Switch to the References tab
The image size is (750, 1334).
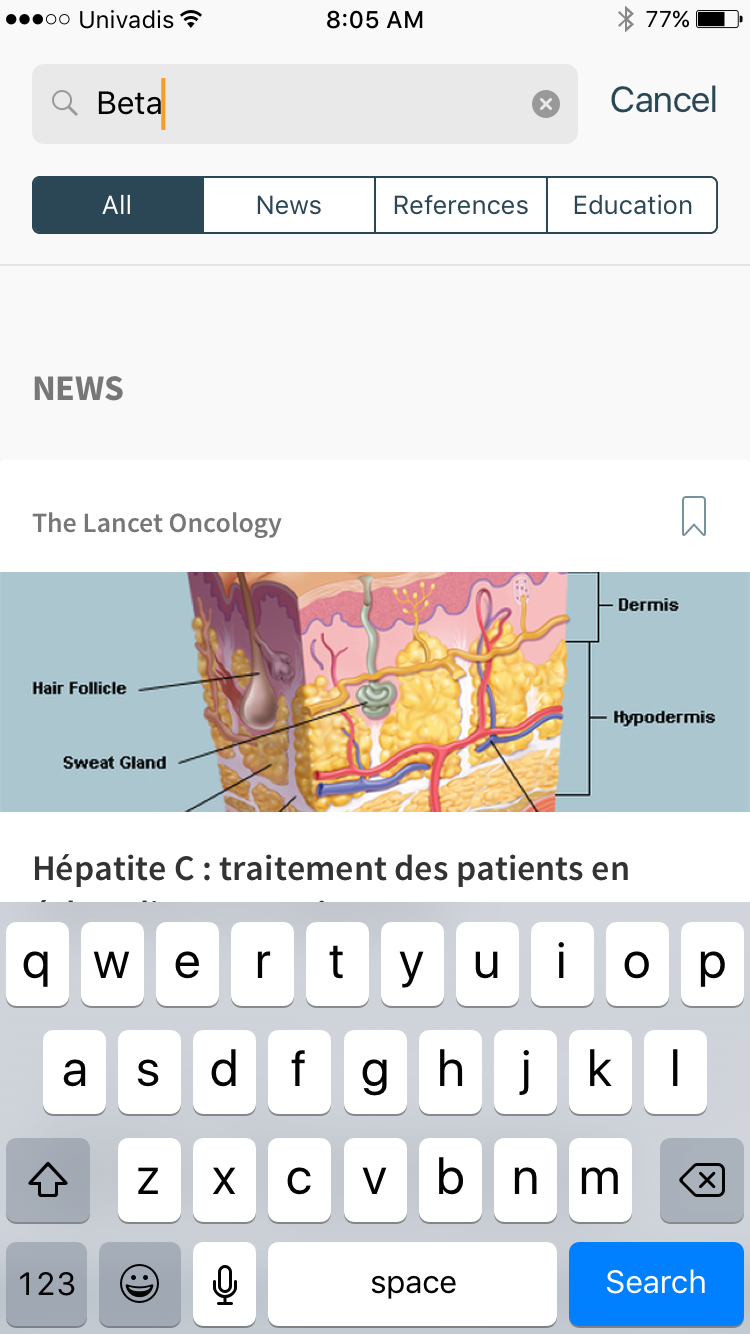click(x=461, y=205)
